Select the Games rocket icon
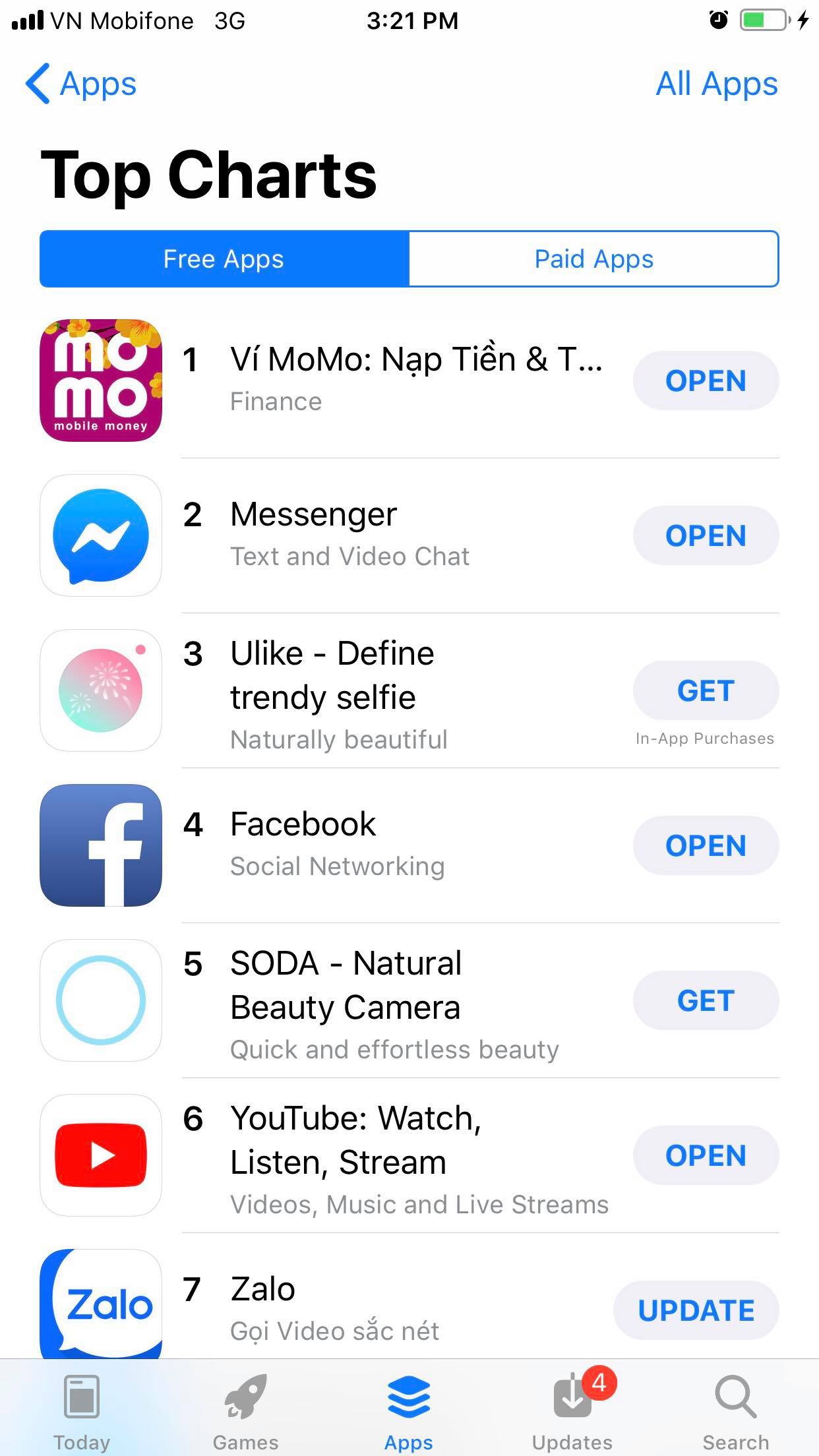Viewport: 819px width, 1456px height. [245, 1398]
